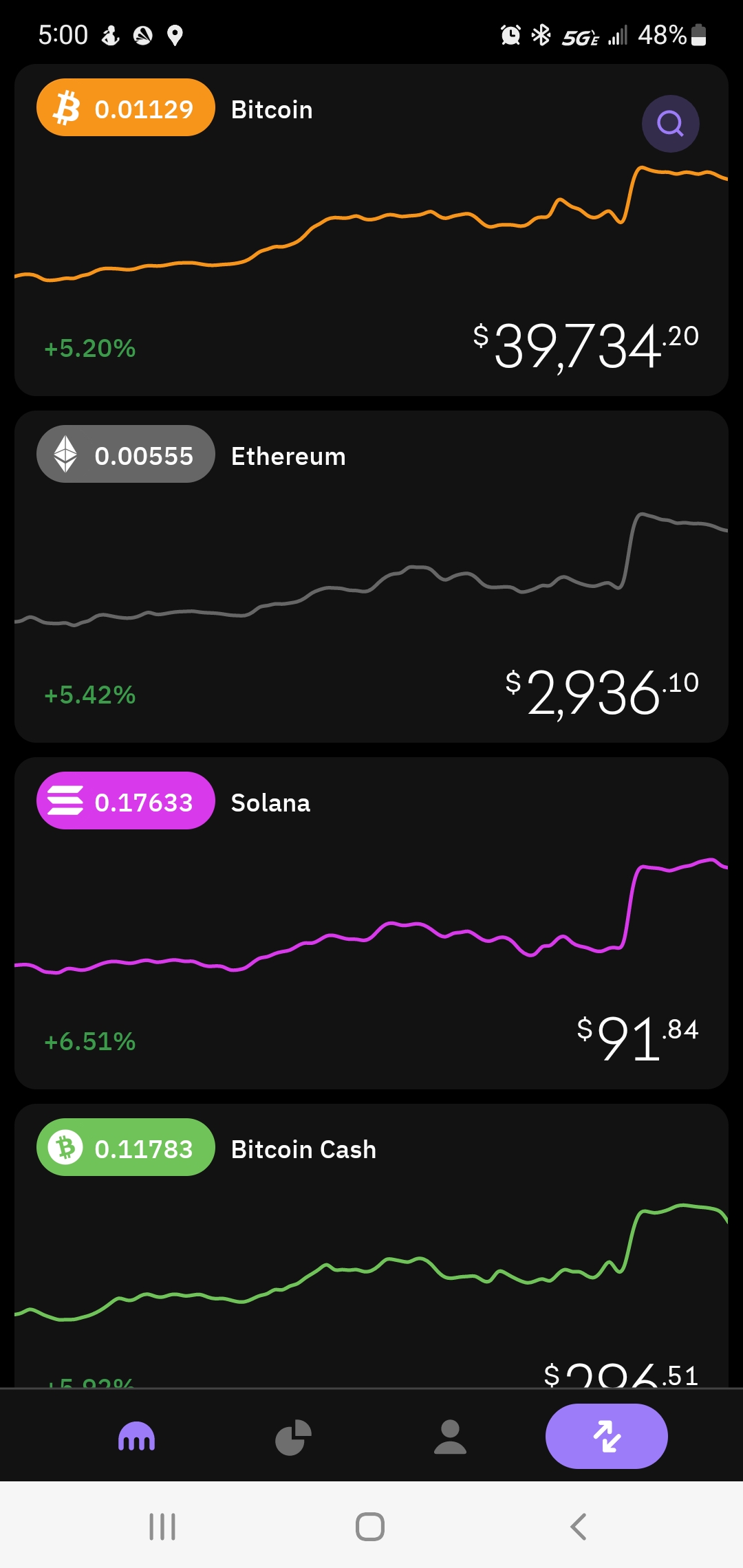Screen dimensions: 743x1568
Task: Open the Solana price card
Action: pos(371,923)
